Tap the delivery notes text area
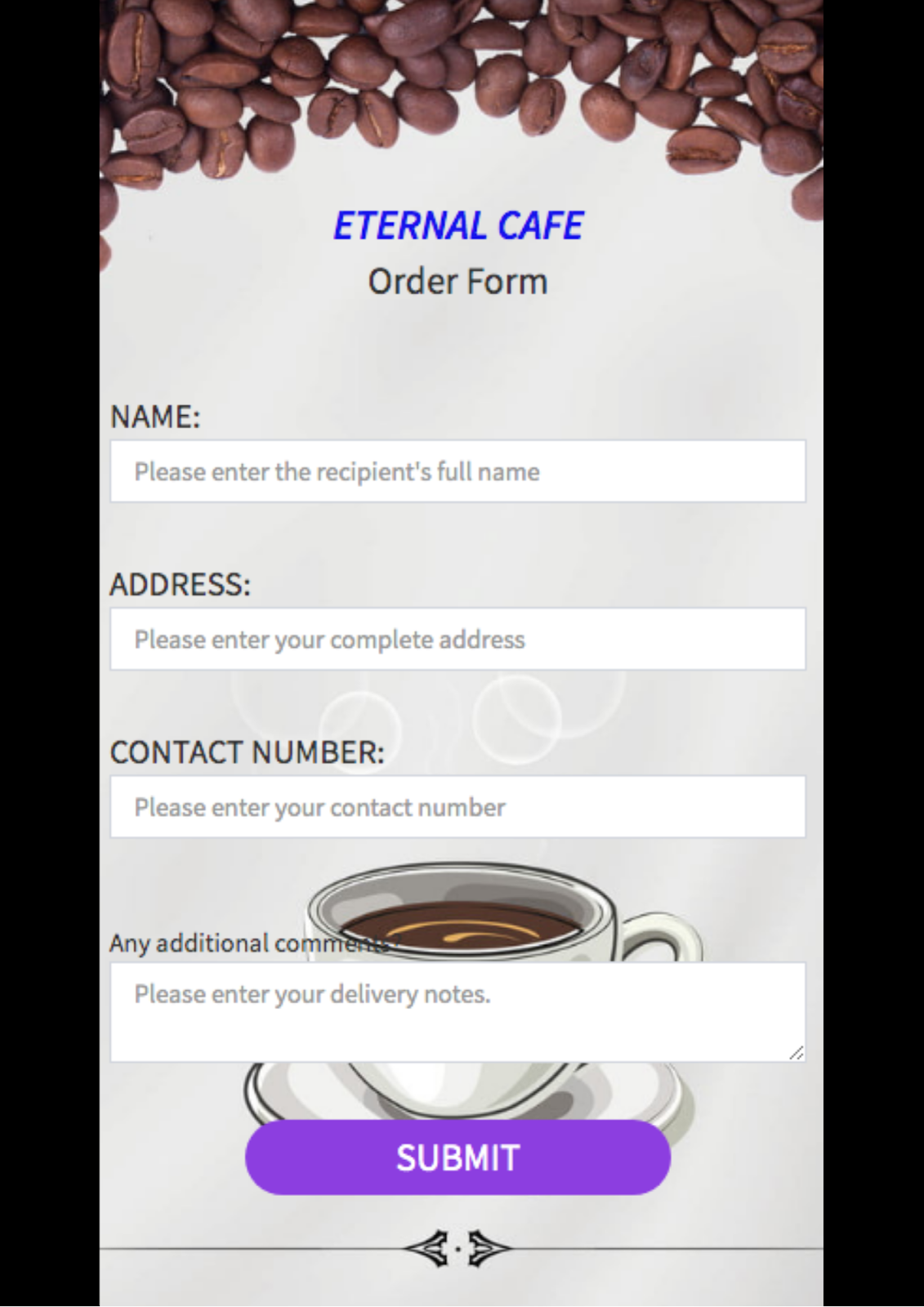Image resolution: width=924 pixels, height=1307 pixels. point(458,1012)
